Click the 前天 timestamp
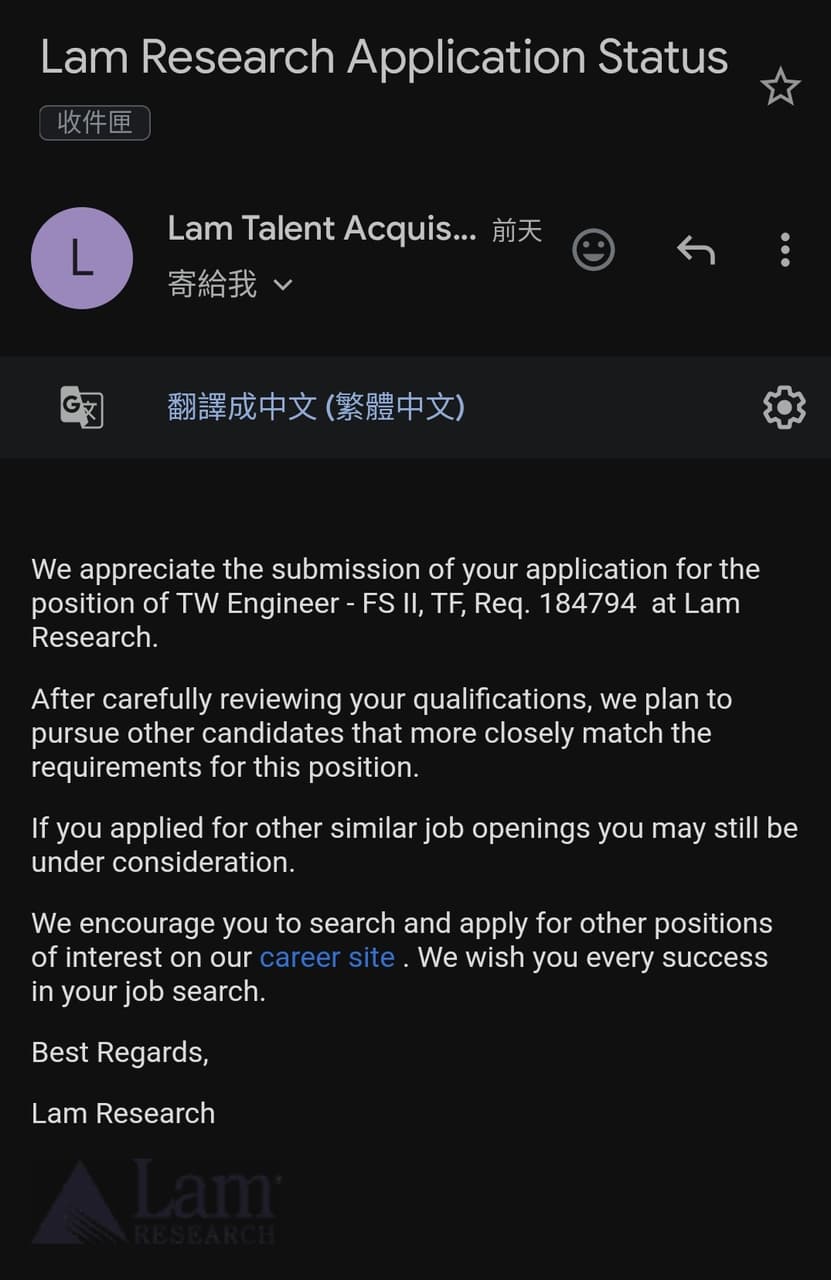Viewport: 831px width, 1280px height. pos(514,229)
